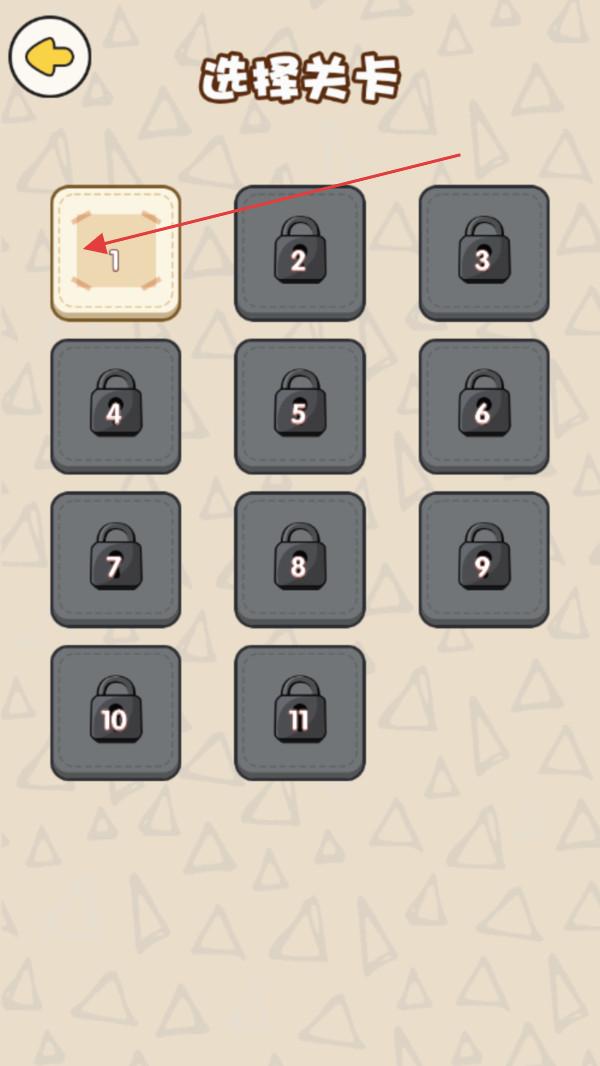This screenshot has height=1066, width=600.
Task: Tap the yellow back arrow
Action: [x=50, y=57]
